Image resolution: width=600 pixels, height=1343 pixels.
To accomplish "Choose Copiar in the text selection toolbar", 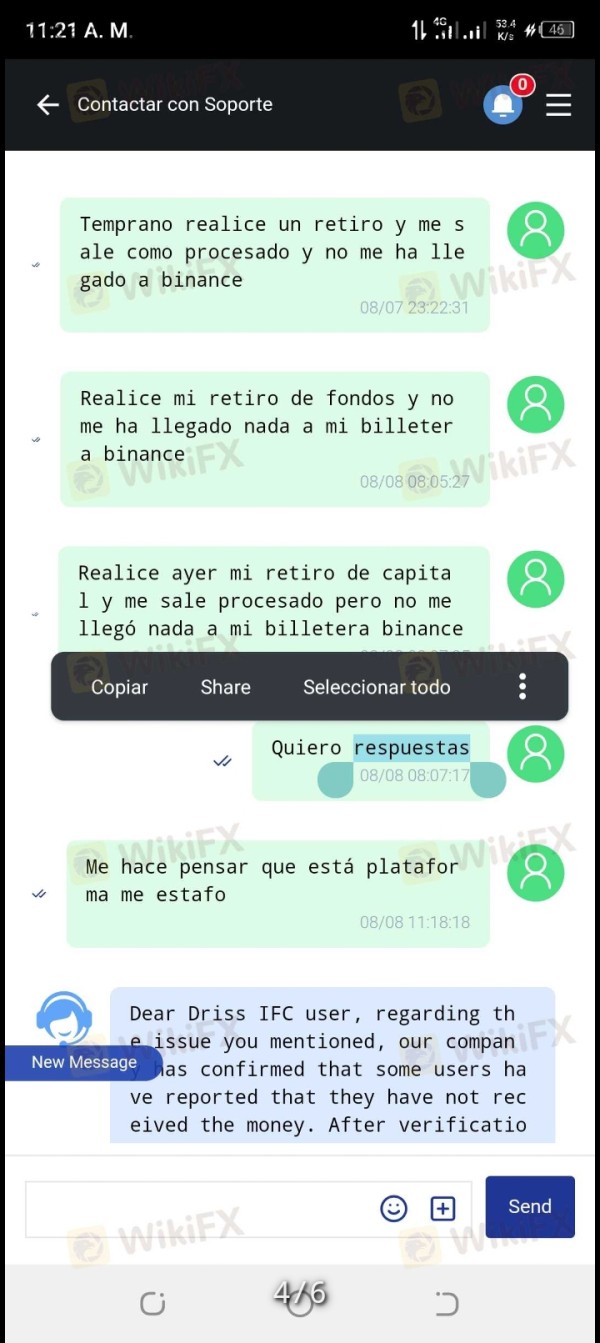I will pos(119,687).
